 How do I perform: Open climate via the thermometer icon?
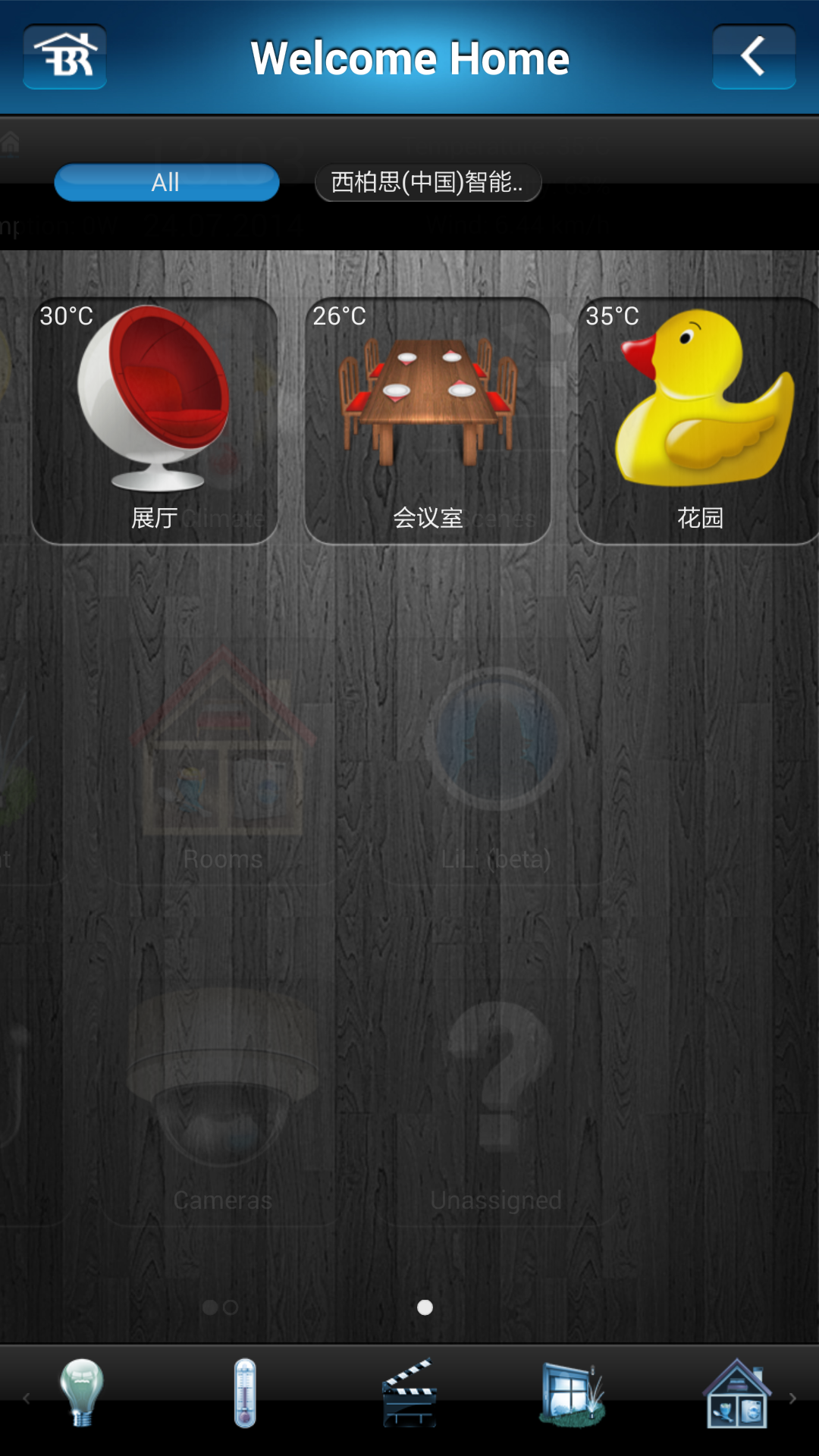coord(245,1392)
